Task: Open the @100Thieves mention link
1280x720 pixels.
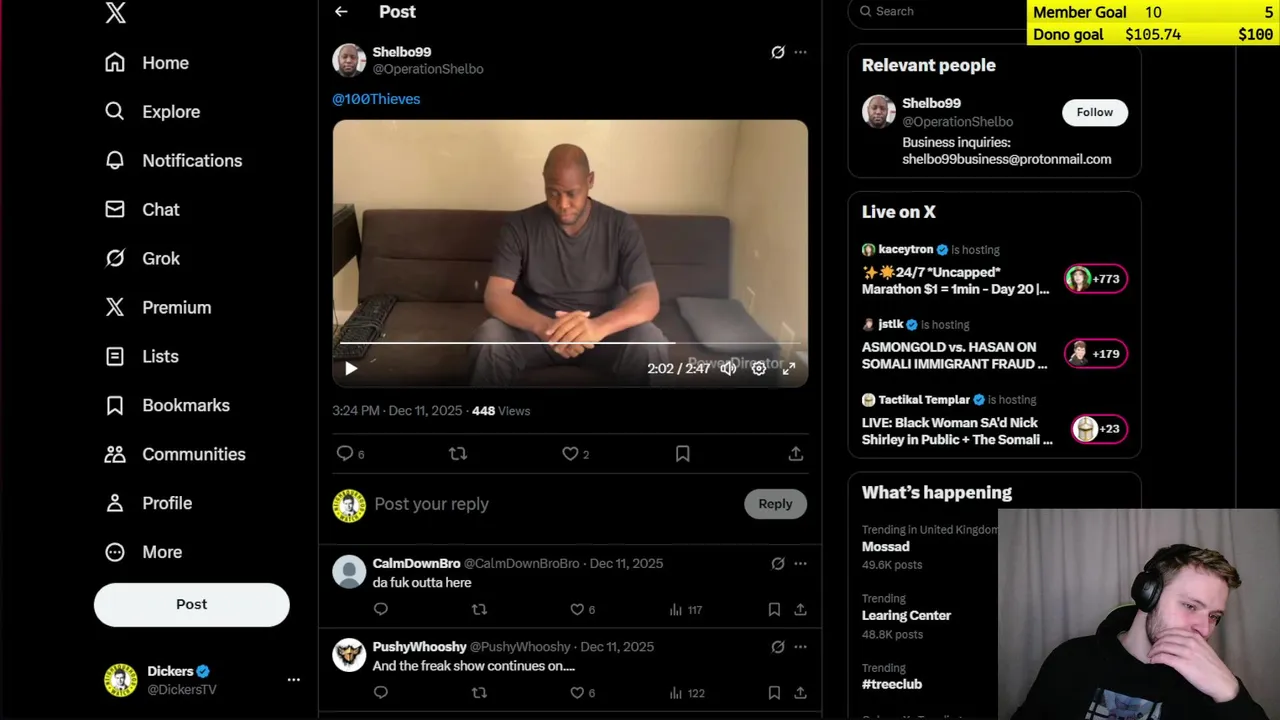Action: tap(376, 99)
